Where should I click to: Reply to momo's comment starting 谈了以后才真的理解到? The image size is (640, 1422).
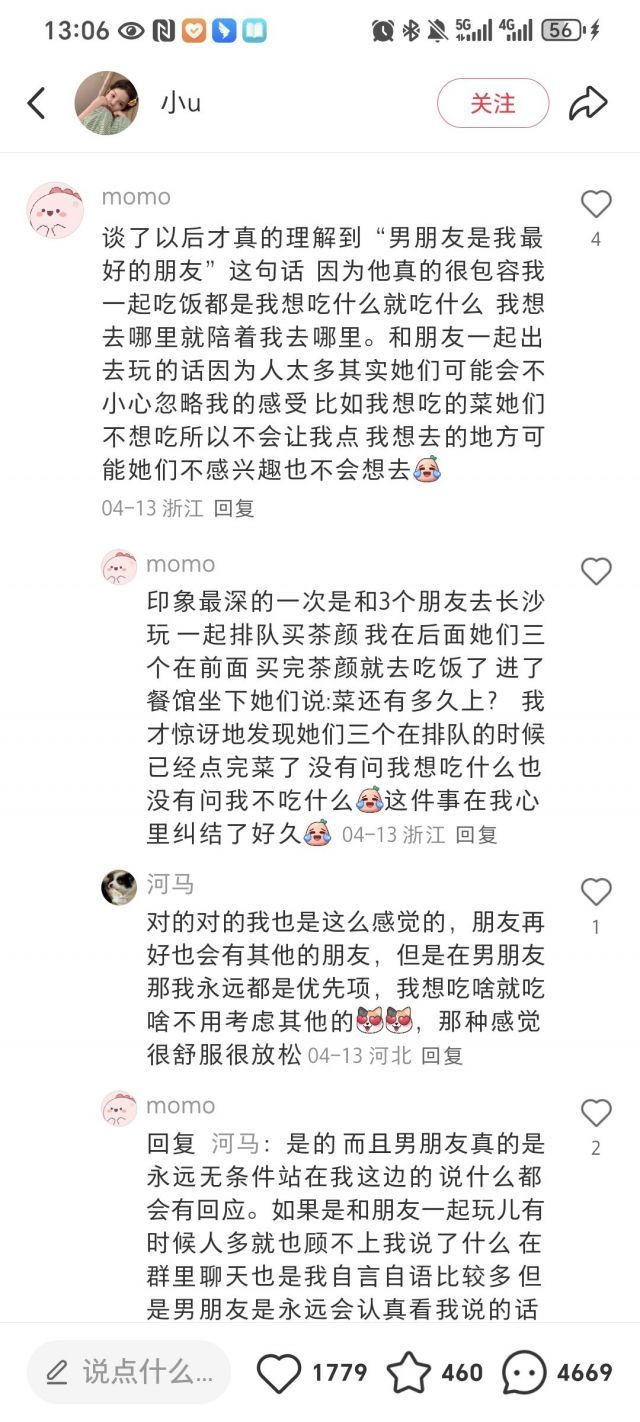(234, 508)
